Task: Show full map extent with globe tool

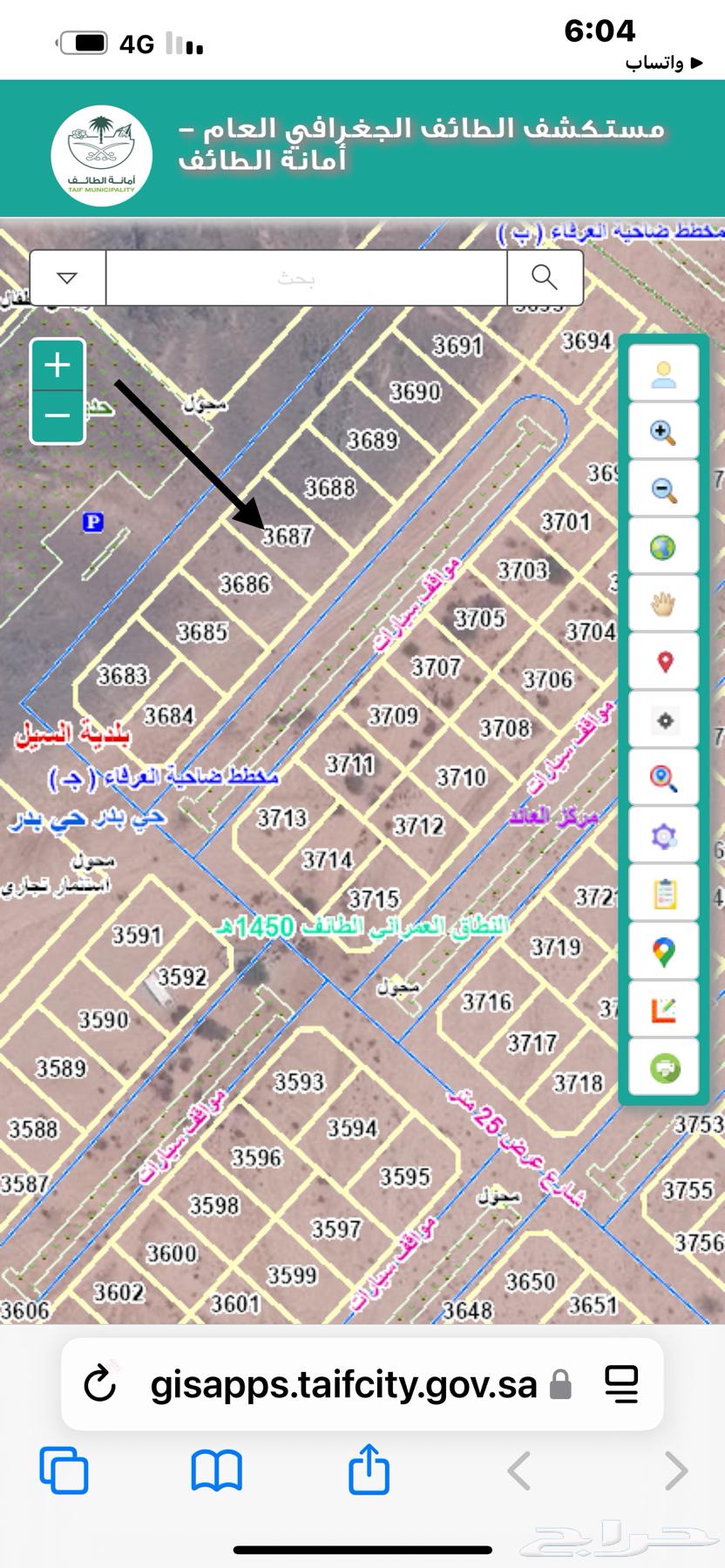Action: click(663, 547)
